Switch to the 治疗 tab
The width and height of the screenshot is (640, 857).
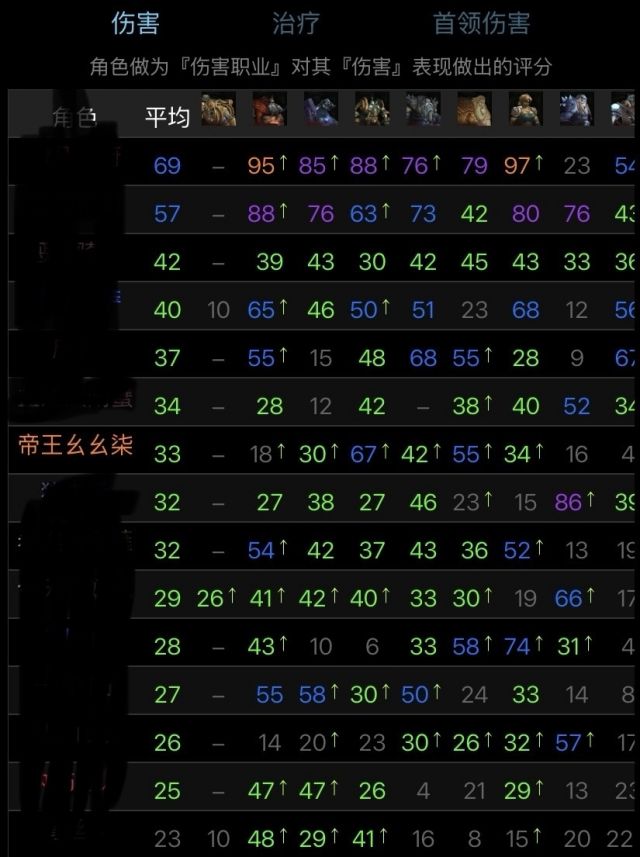click(297, 22)
